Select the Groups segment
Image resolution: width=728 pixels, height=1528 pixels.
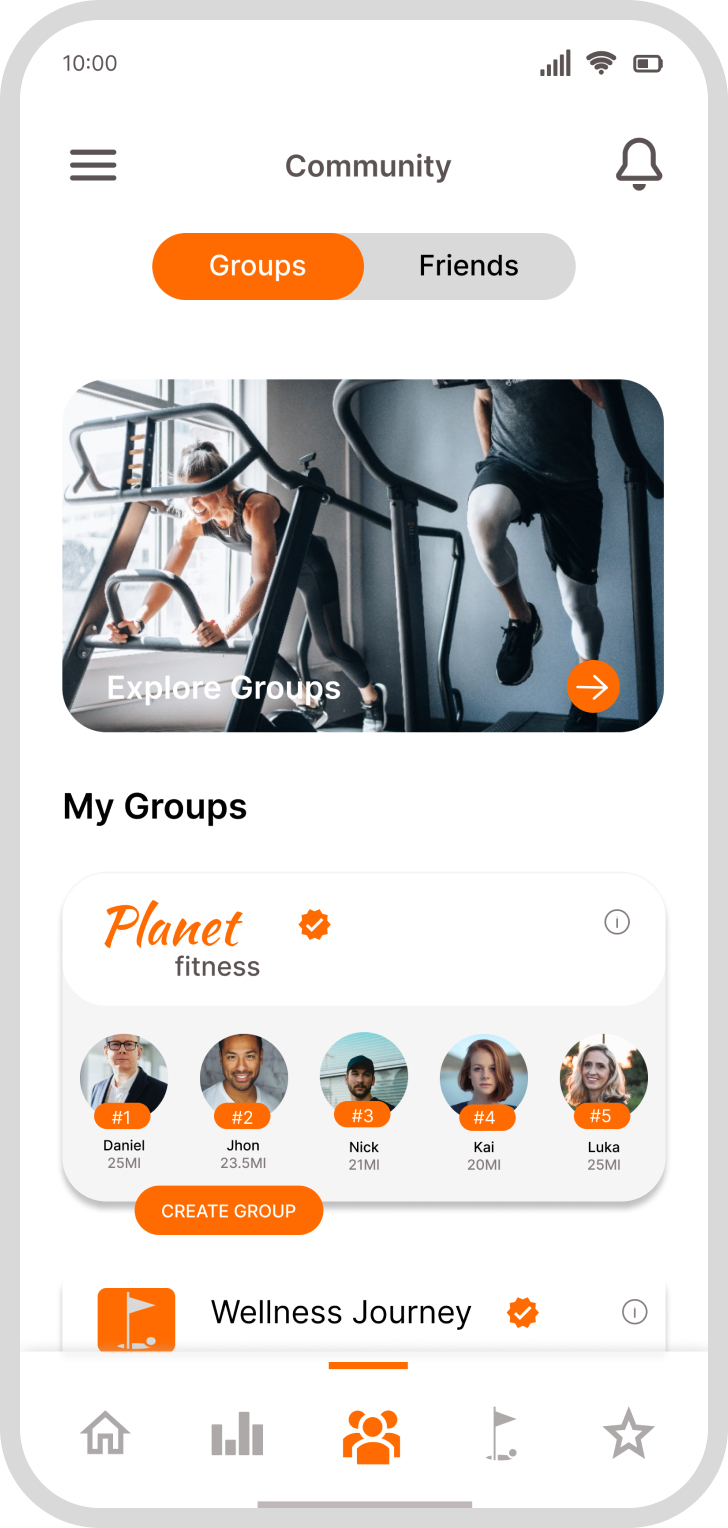point(258,266)
